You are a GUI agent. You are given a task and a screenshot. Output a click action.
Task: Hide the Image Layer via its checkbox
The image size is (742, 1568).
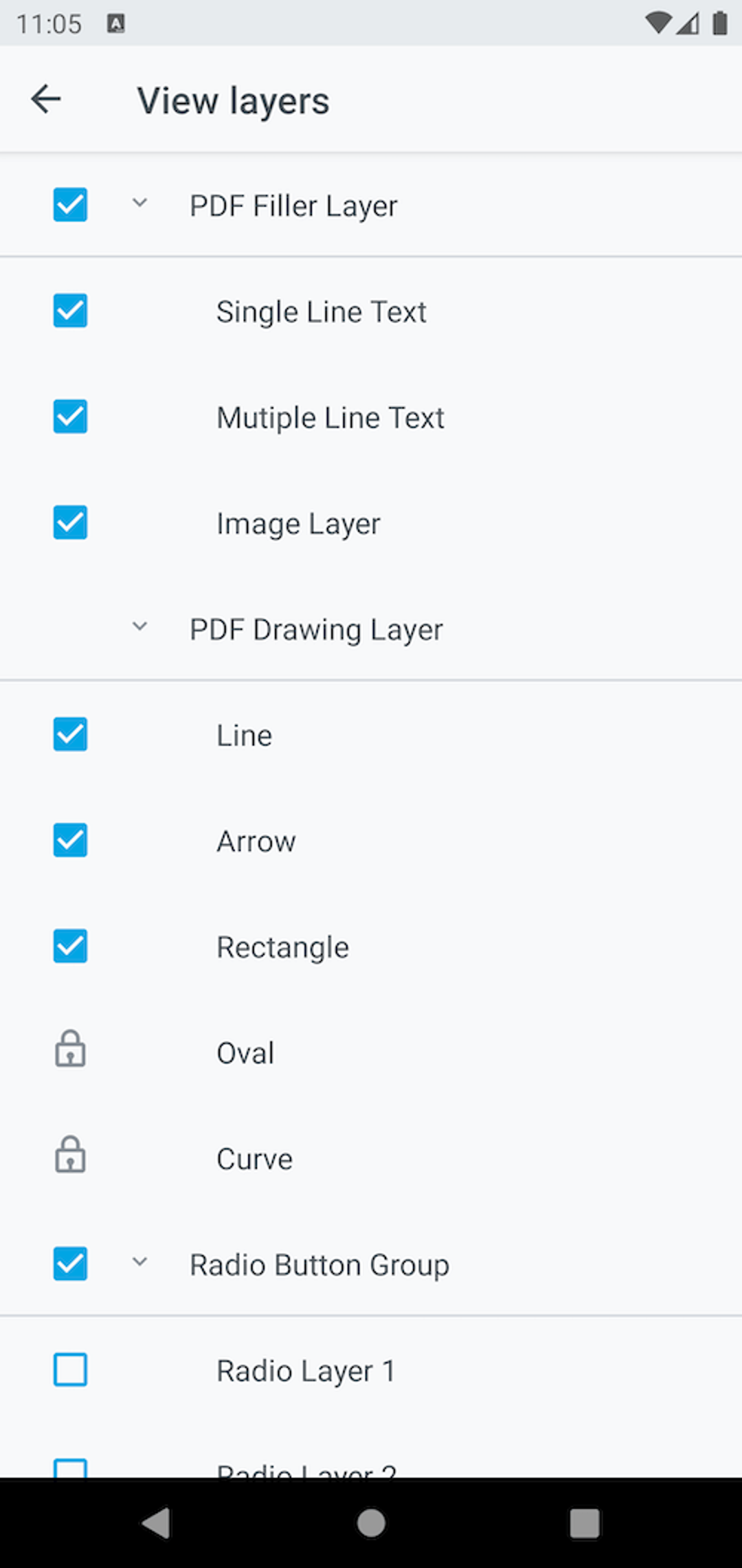(70, 522)
